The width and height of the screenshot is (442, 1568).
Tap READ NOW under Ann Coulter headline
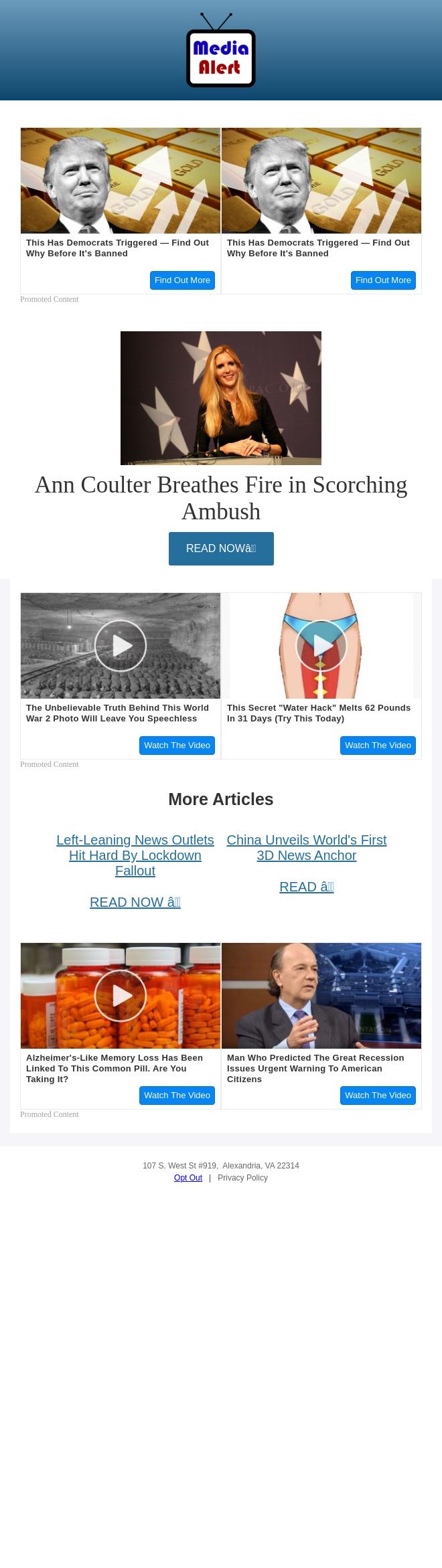coord(221,549)
